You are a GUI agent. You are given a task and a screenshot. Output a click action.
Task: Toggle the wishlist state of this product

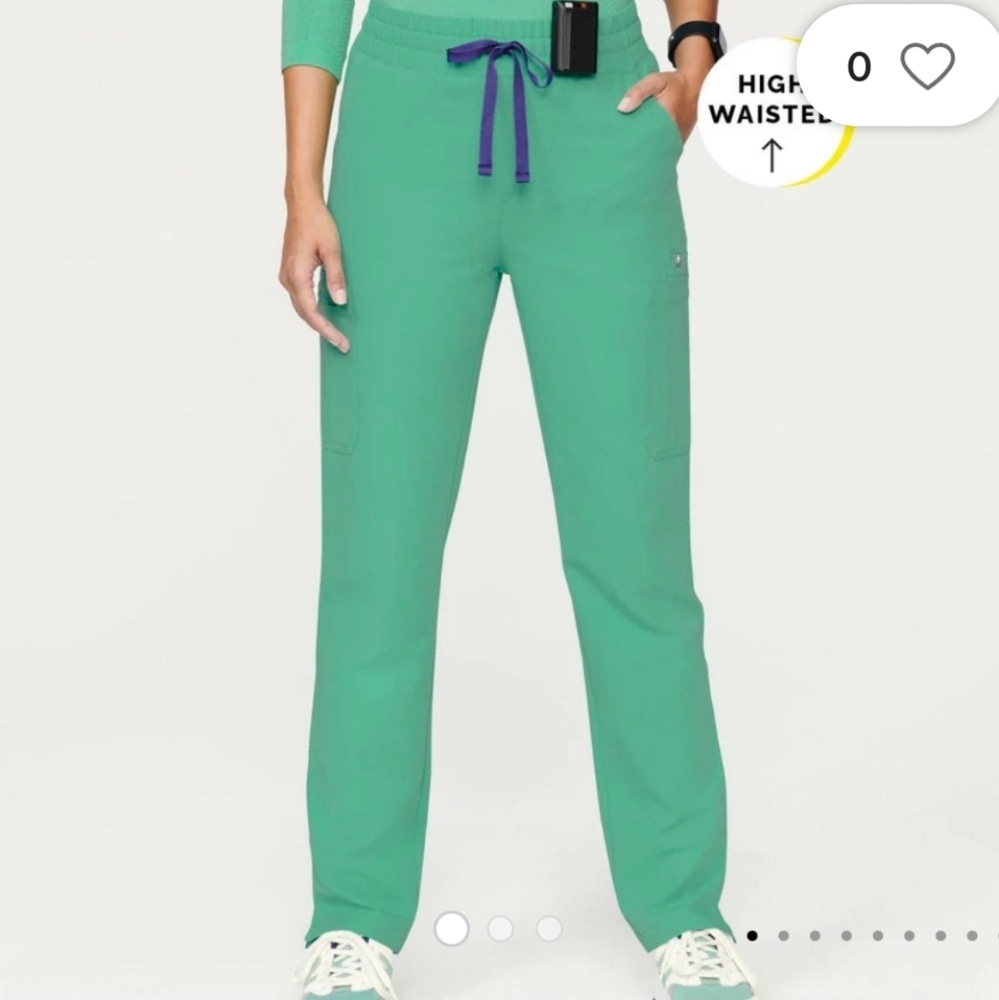click(929, 68)
